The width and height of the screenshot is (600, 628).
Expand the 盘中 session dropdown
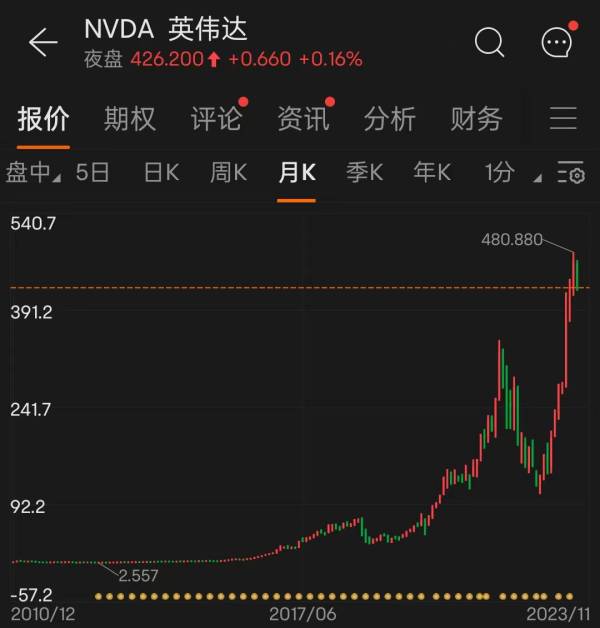point(32,172)
